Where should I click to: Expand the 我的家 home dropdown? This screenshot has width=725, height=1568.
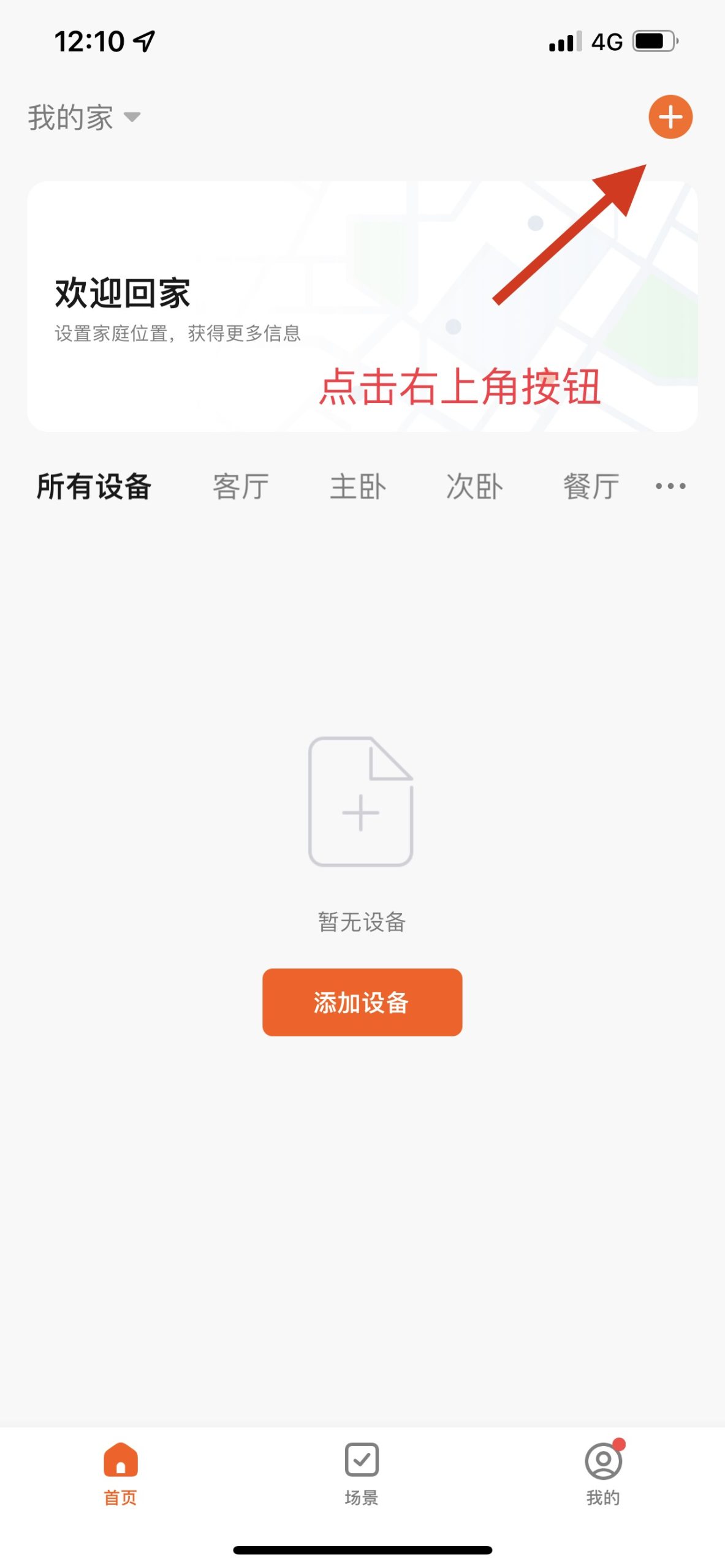coord(84,117)
